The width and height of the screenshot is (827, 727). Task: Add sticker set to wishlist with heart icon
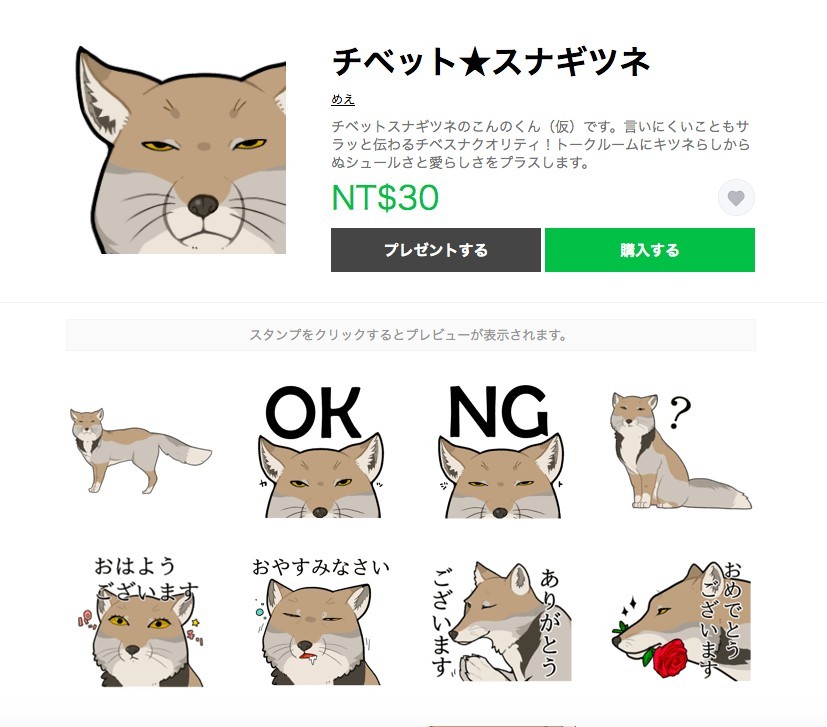pos(736,198)
